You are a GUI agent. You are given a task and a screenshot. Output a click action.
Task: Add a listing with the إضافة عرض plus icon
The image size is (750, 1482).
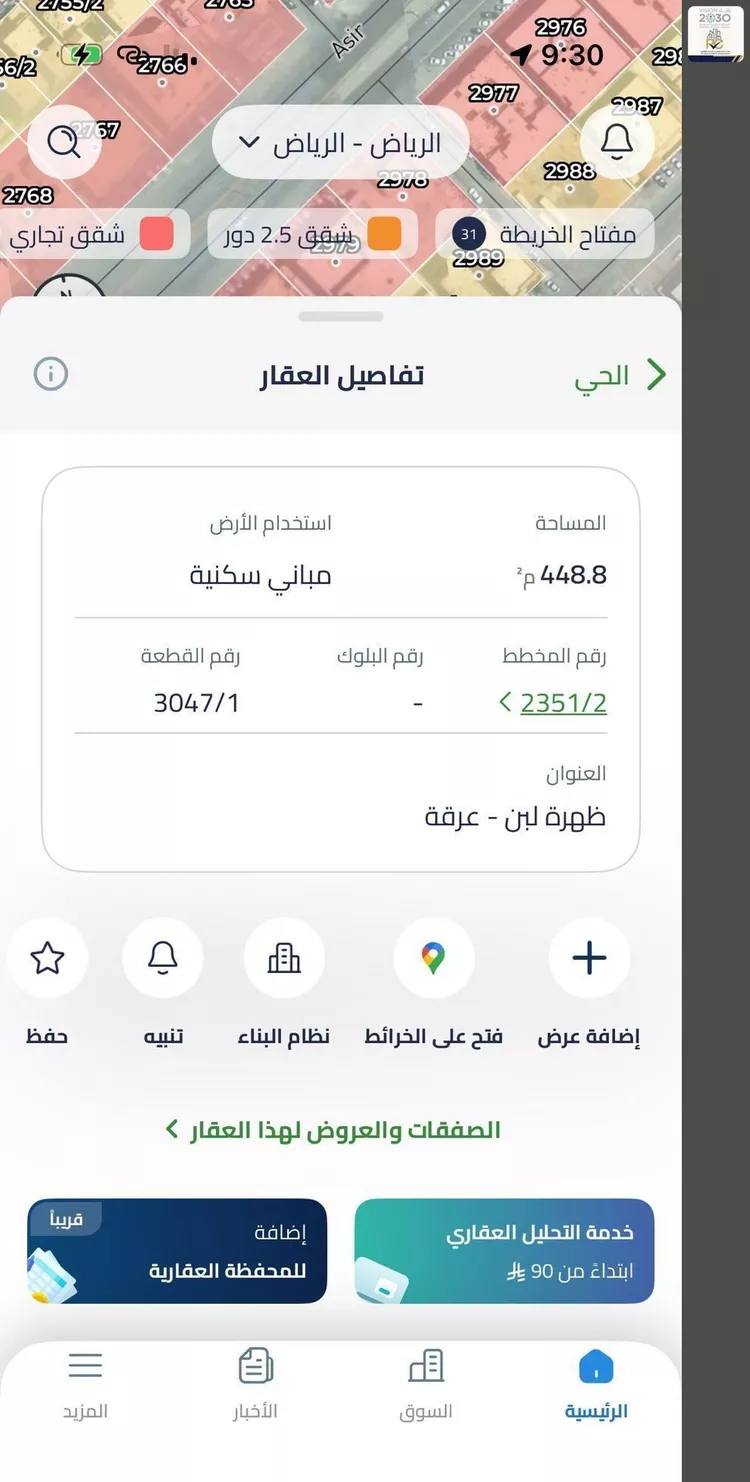(x=588, y=958)
